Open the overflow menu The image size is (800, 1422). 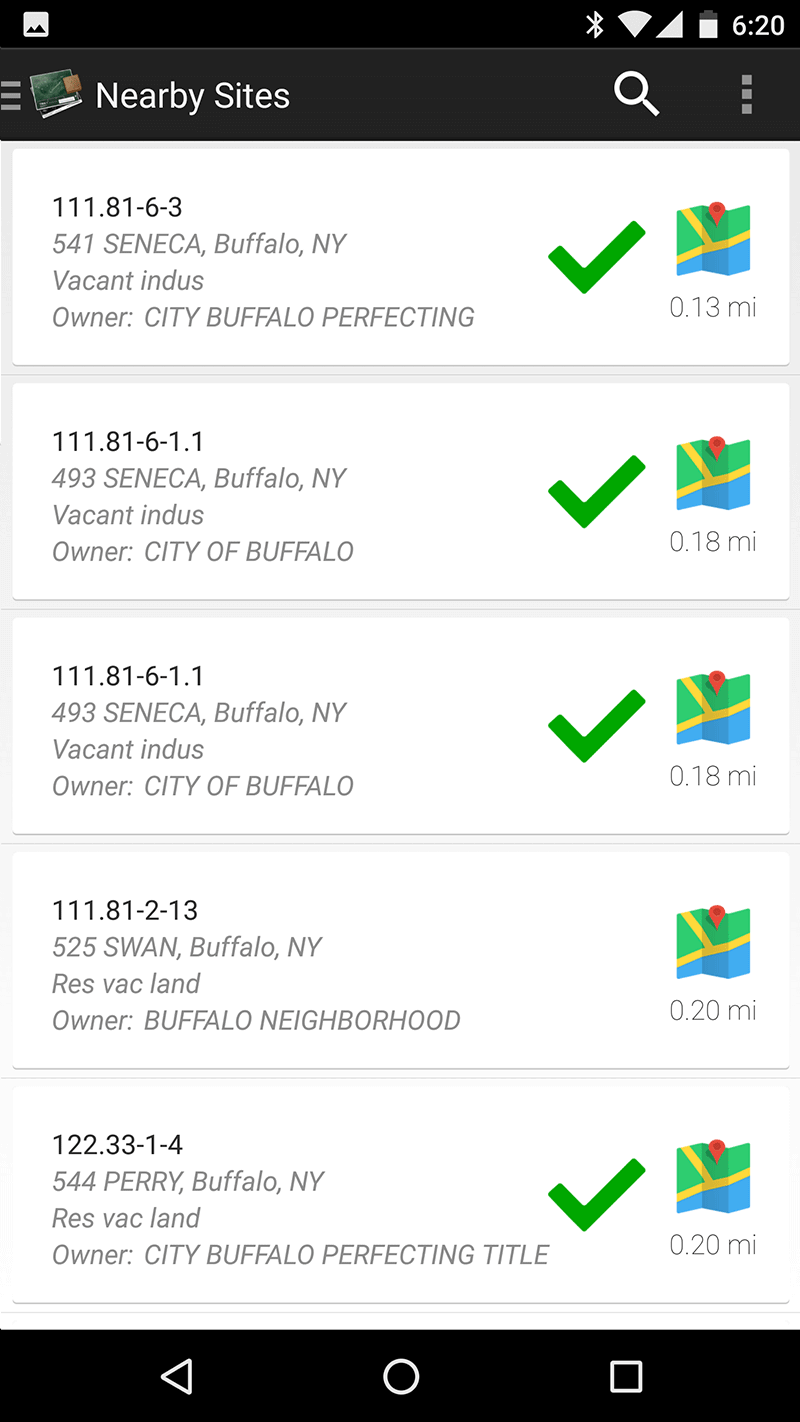[x=746, y=95]
